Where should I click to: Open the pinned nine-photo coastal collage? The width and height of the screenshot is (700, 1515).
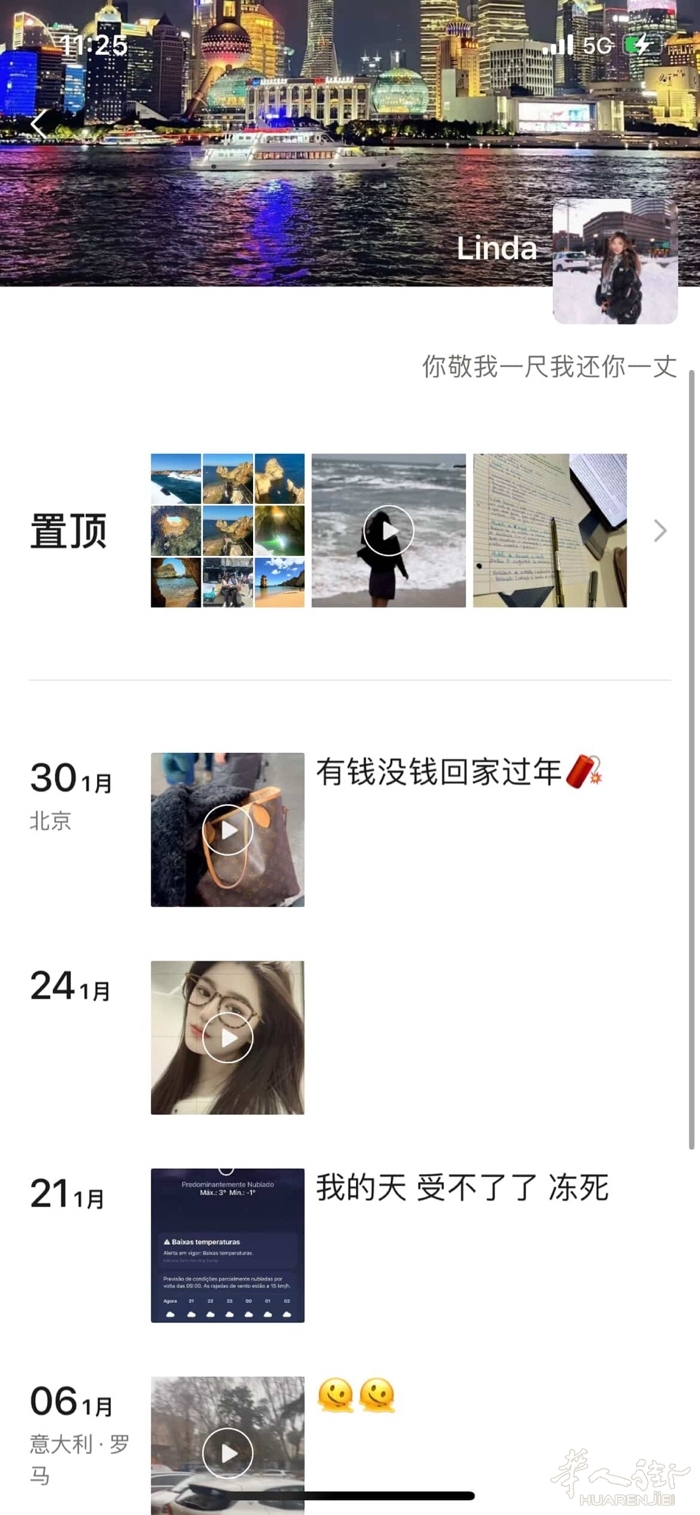tap(228, 531)
